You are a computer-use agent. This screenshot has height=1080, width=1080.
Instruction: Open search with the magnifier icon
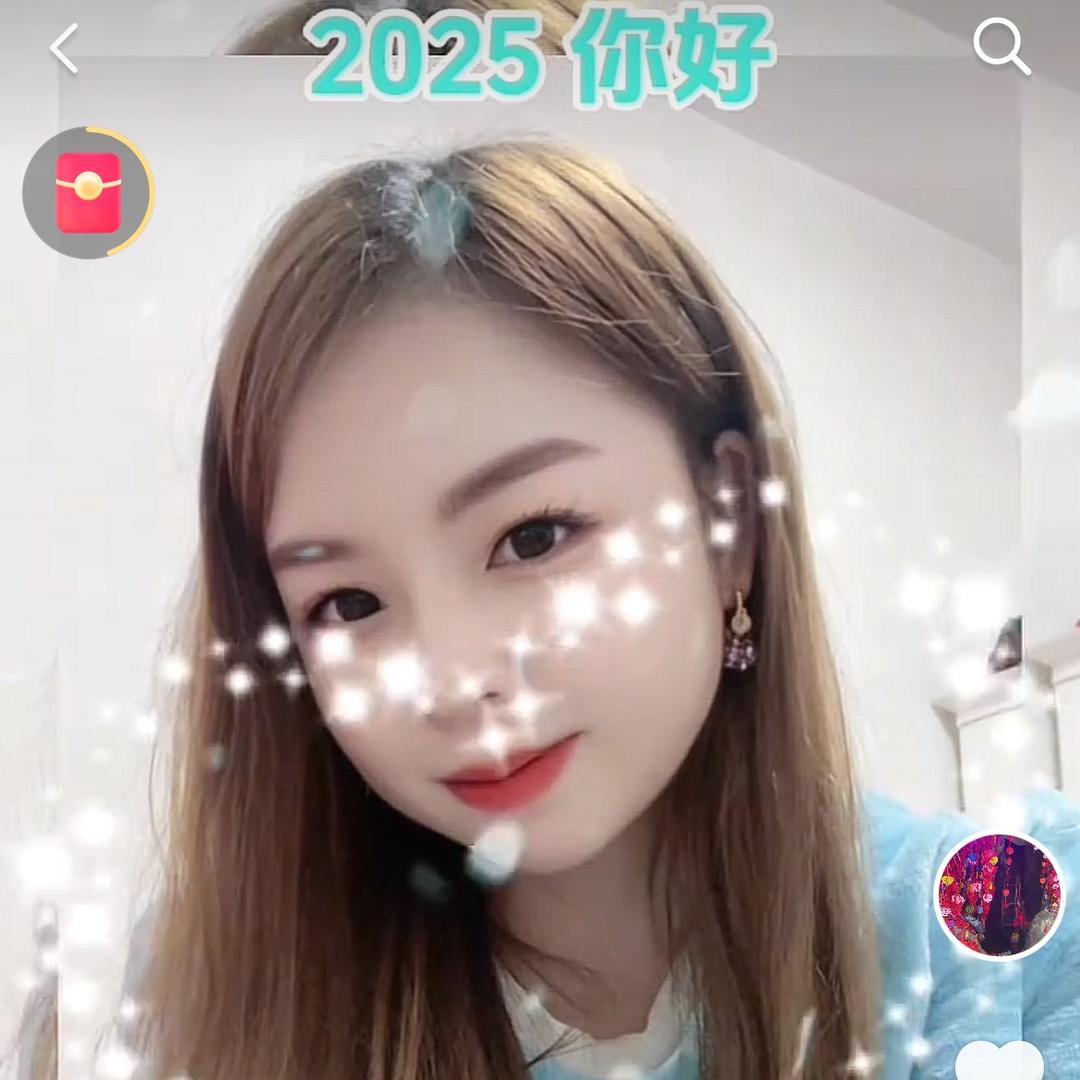[1001, 47]
